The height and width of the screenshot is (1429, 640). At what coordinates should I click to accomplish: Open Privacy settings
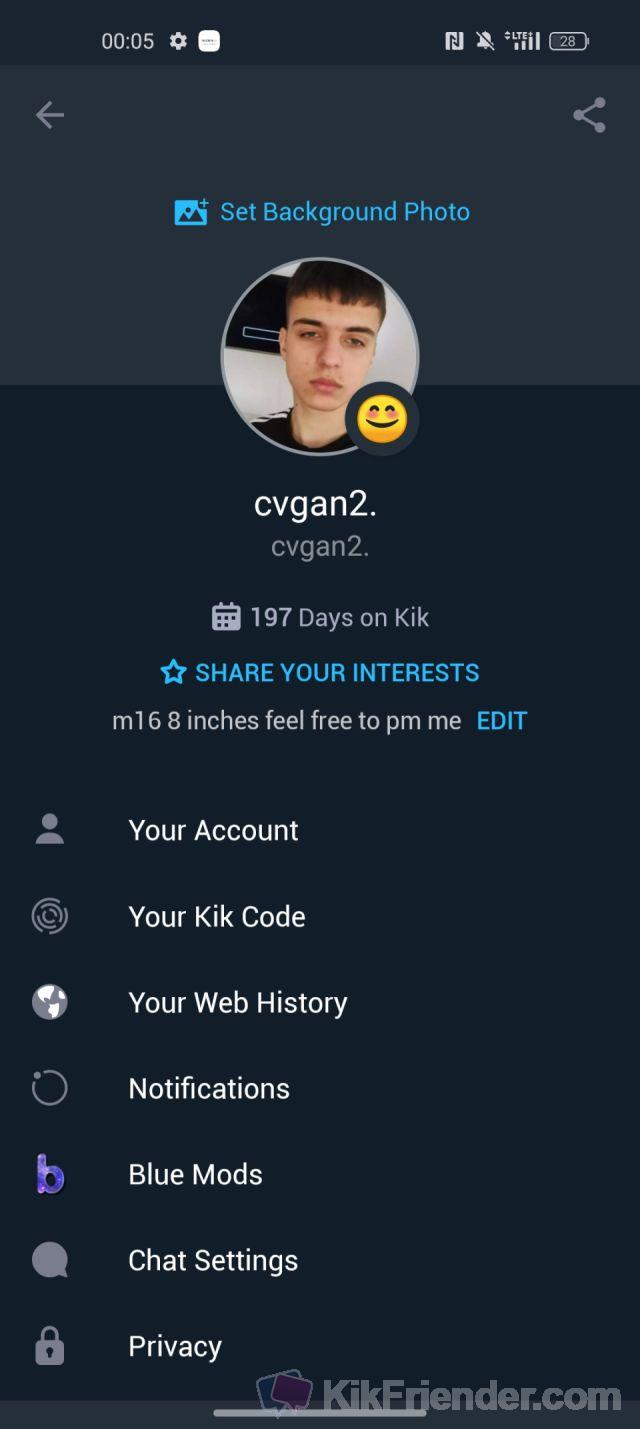click(x=175, y=1346)
